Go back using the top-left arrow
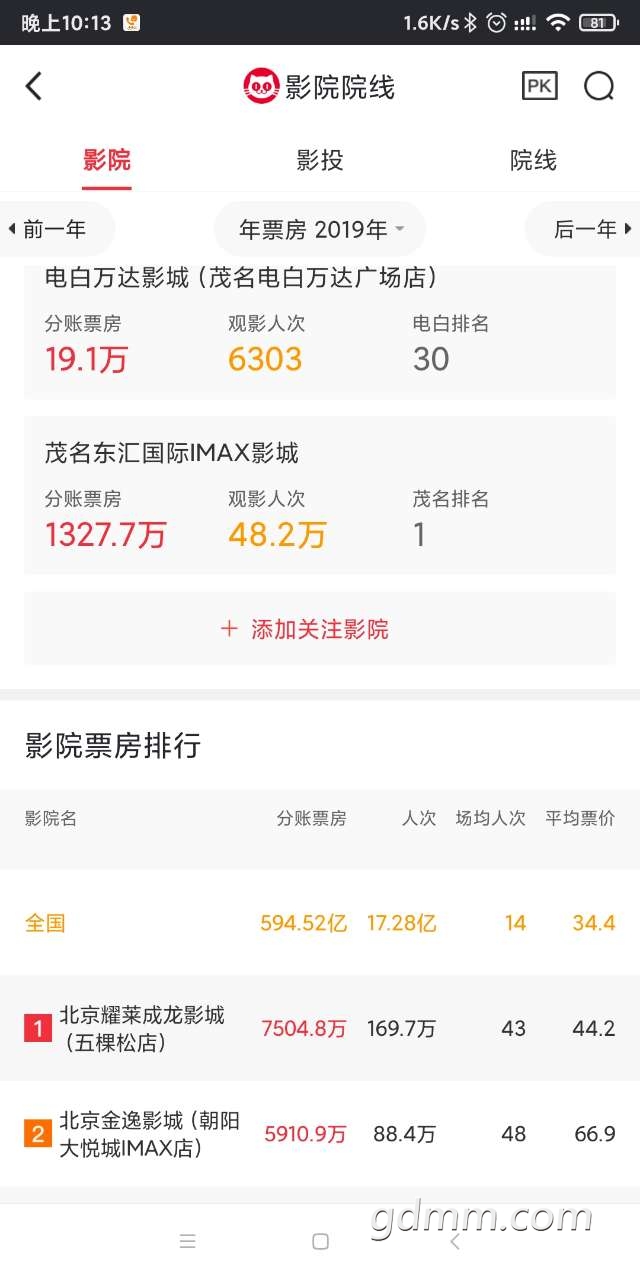The image size is (640, 1280). (x=34, y=87)
